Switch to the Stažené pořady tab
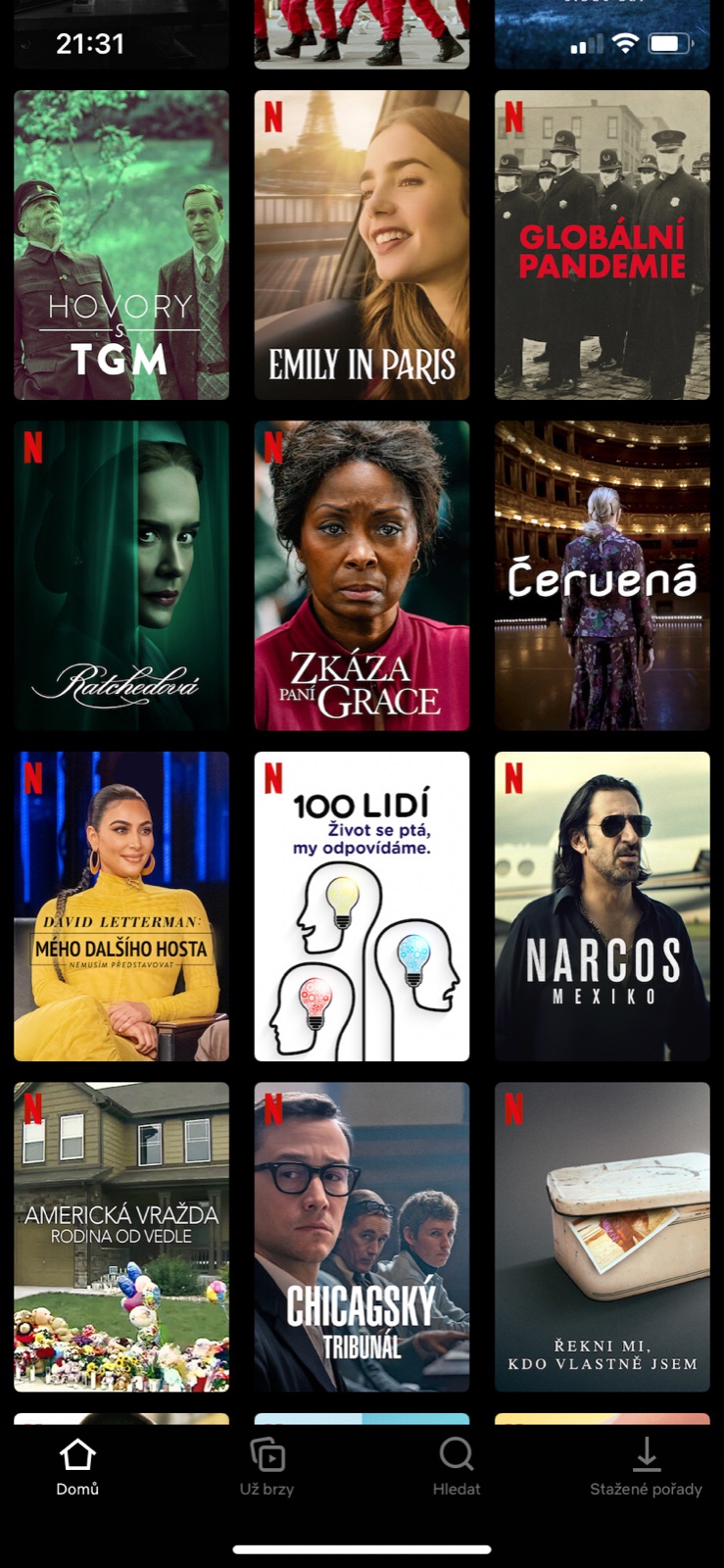Screen dimensions: 724x1568 [646, 1467]
